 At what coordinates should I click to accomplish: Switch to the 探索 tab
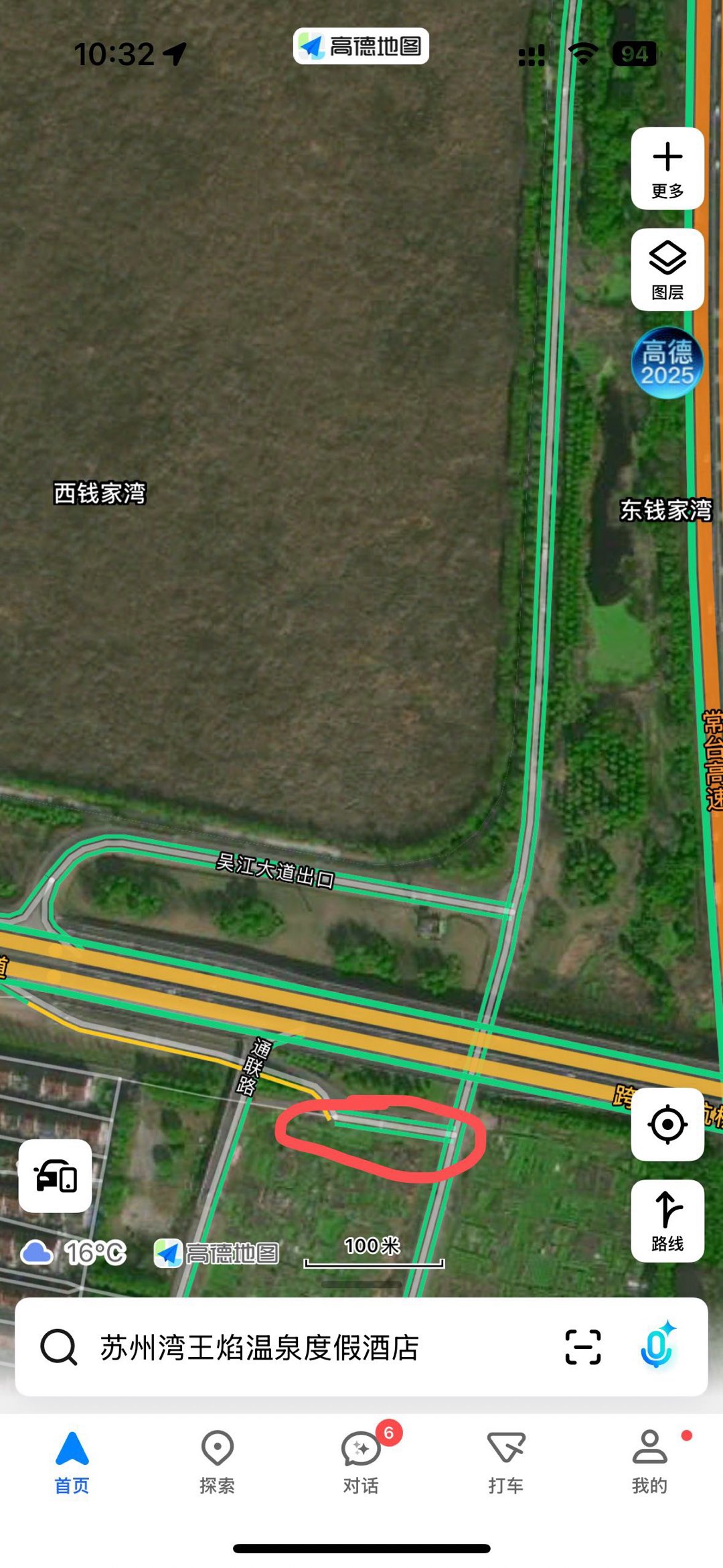[217, 1463]
